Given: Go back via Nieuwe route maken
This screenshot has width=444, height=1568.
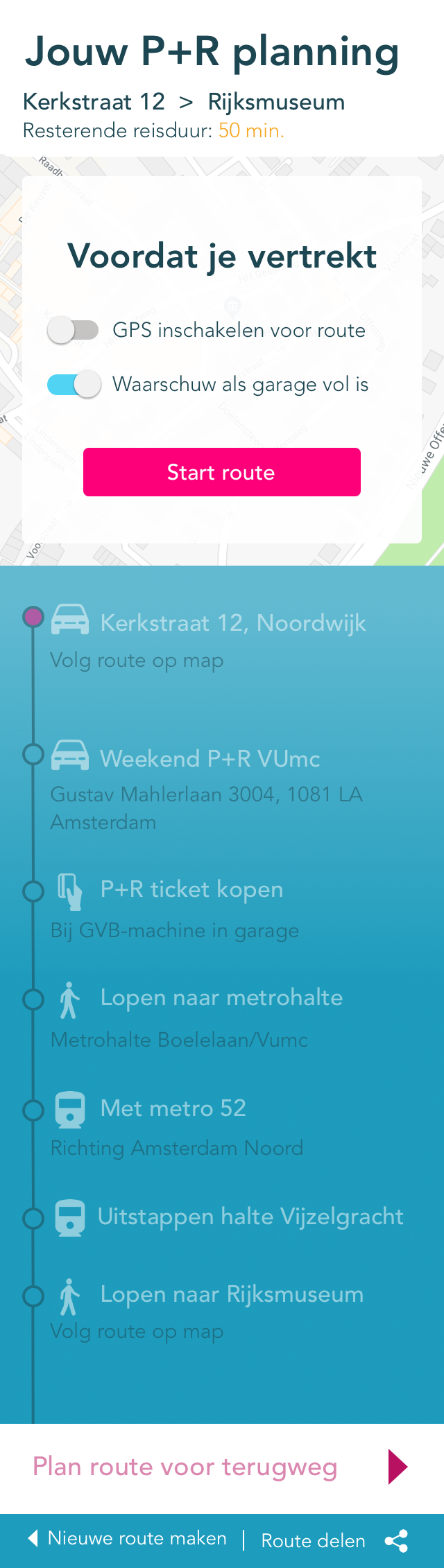Looking at the screenshot, I should click(128, 1539).
